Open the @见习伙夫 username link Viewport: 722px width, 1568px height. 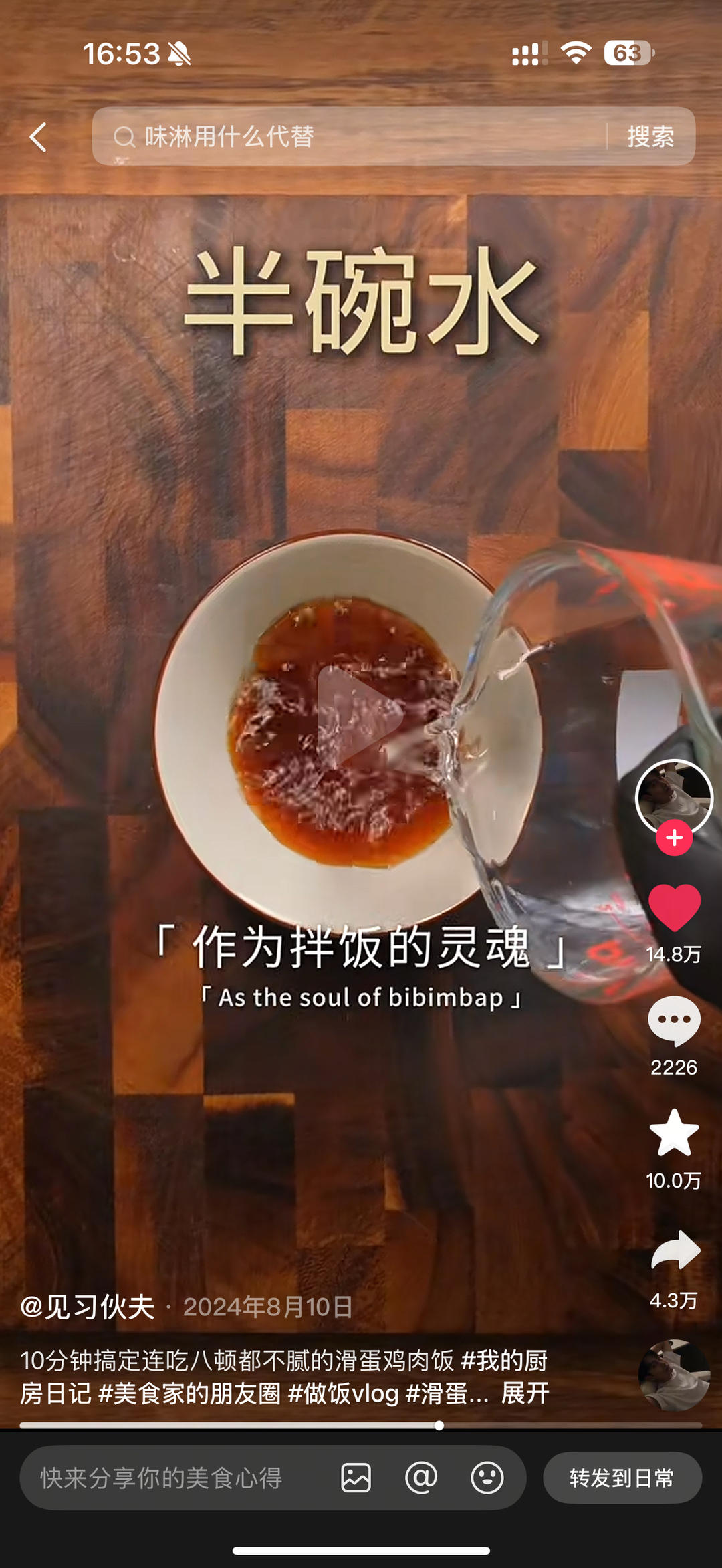coord(88,1306)
